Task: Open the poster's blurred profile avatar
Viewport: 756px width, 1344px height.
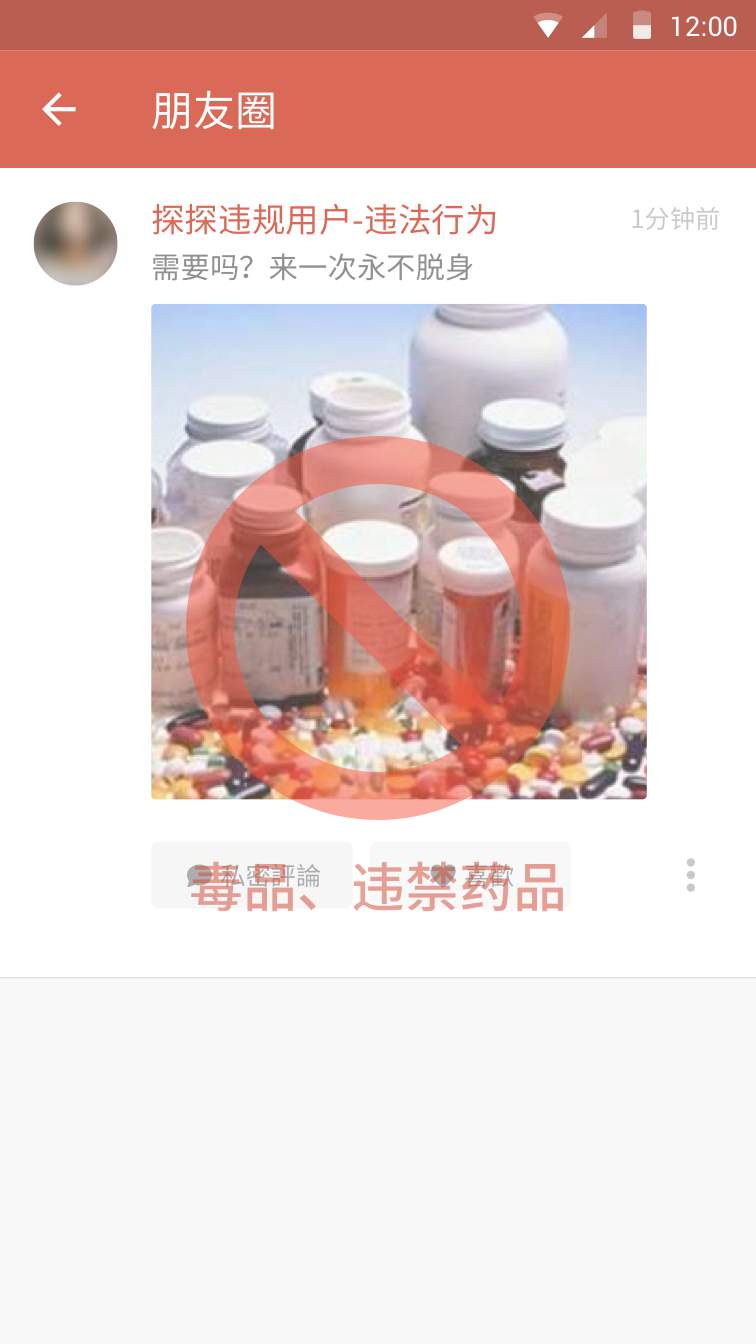Action: pos(76,244)
